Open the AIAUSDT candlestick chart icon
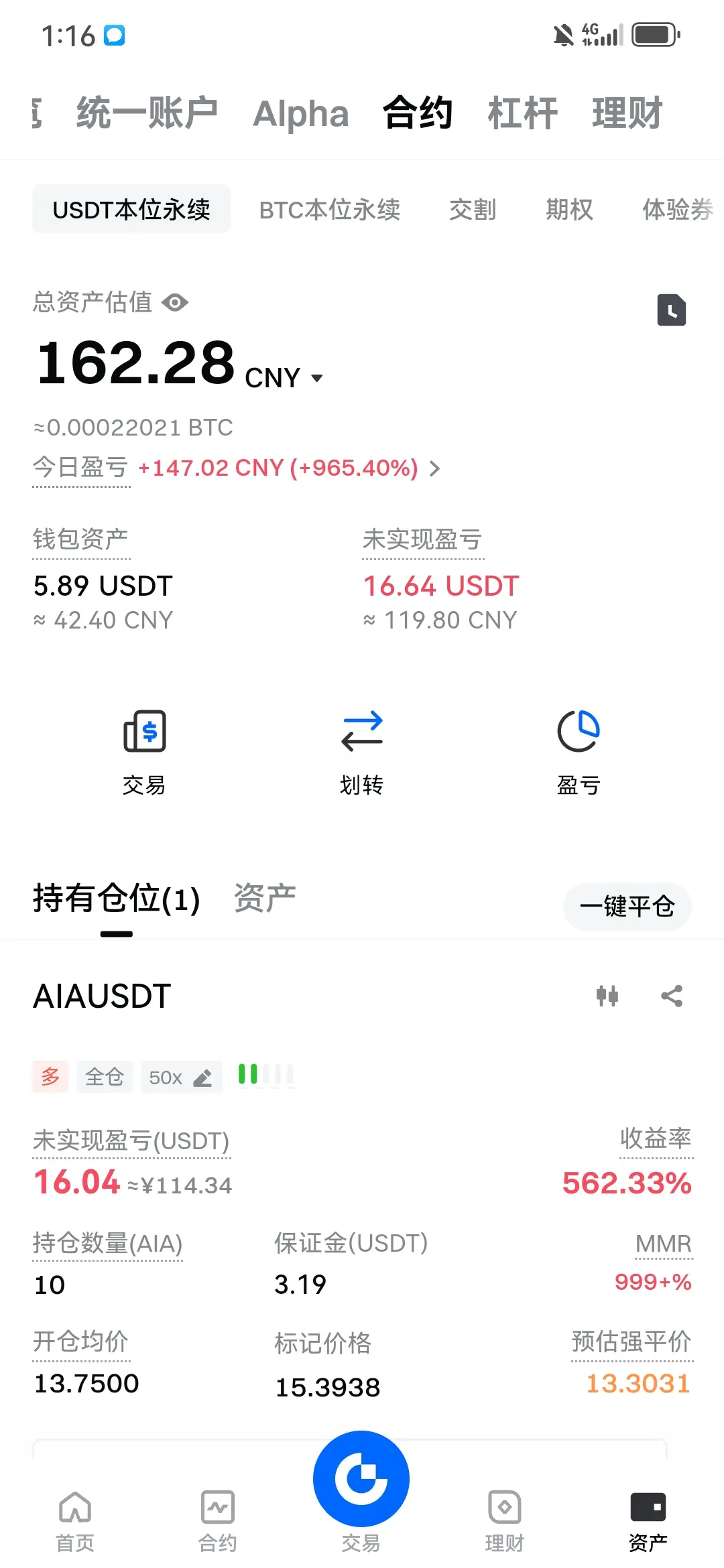Viewport: 724px width, 1568px height. [x=607, y=996]
